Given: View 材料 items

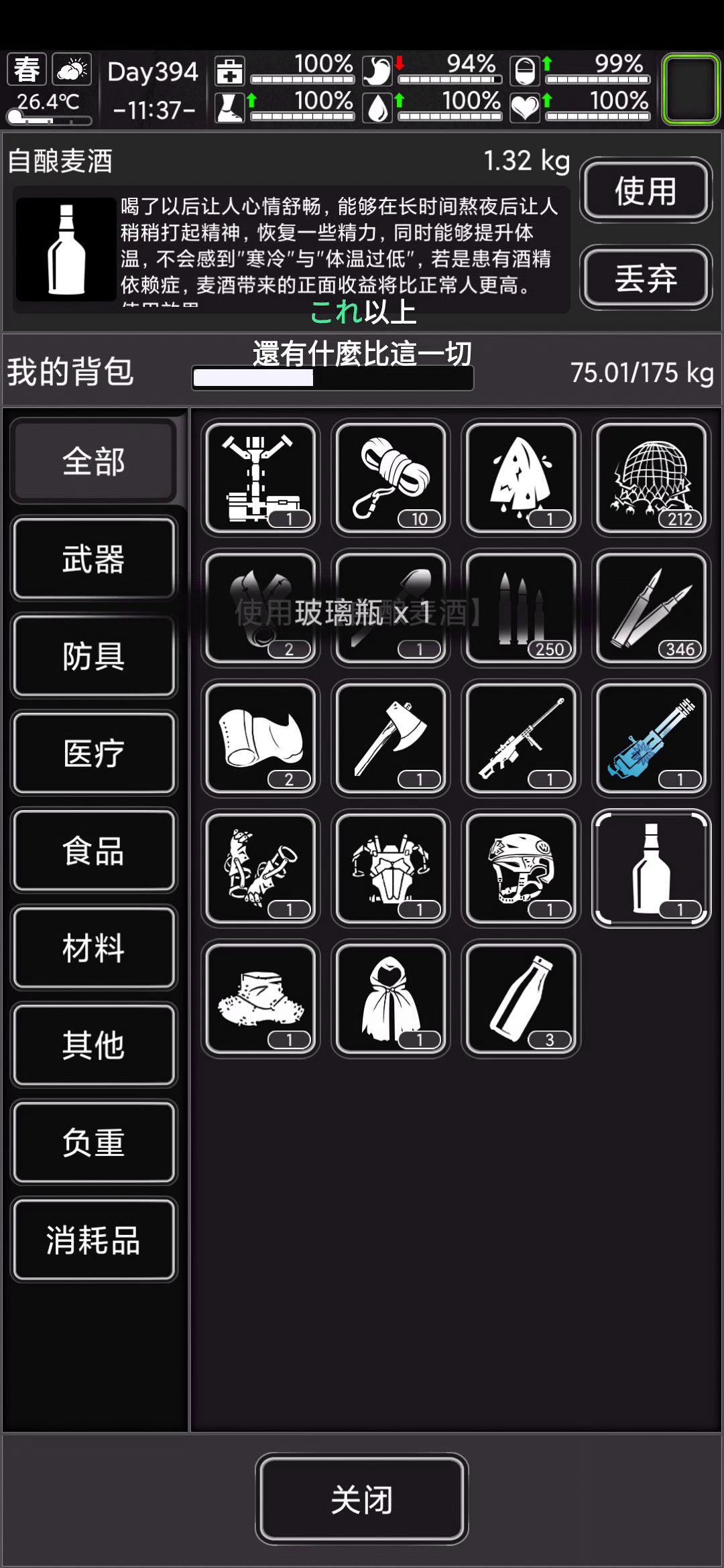Looking at the screenshot, I should point(94,948).
